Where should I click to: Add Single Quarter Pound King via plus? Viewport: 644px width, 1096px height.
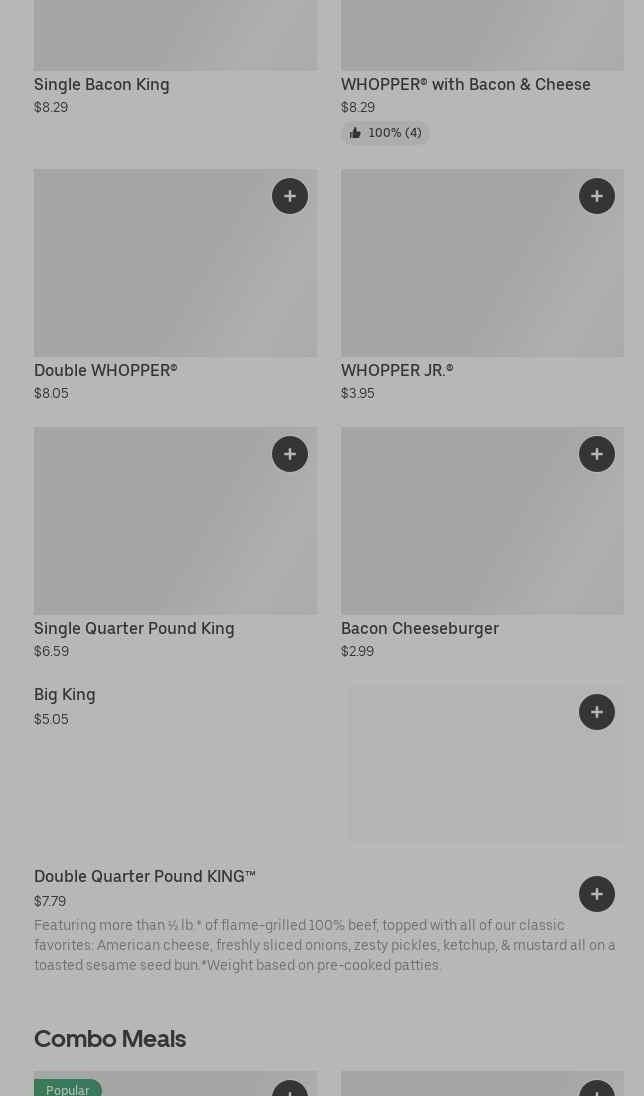coord(290,454)
